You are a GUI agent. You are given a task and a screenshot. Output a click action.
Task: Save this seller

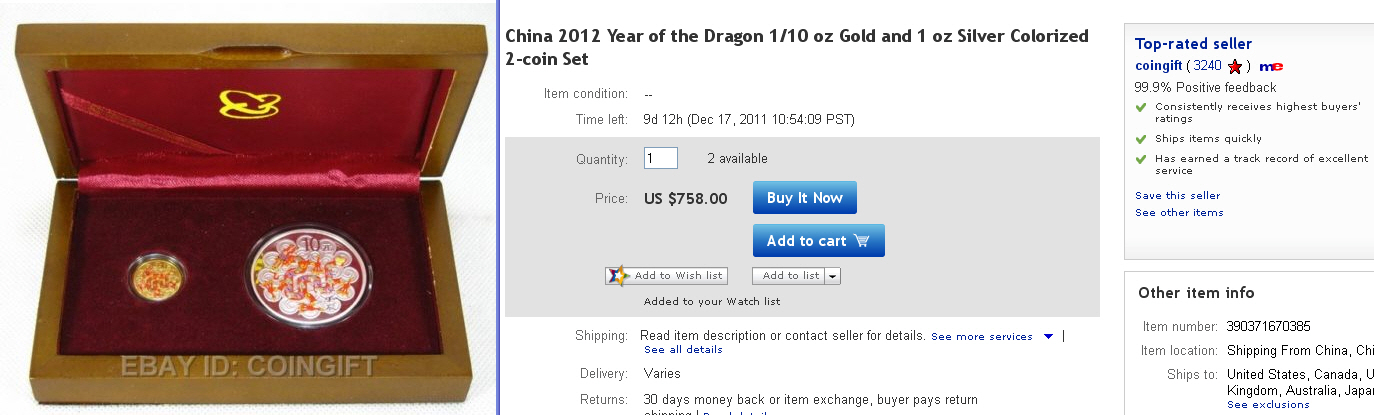pos(1177,195)
